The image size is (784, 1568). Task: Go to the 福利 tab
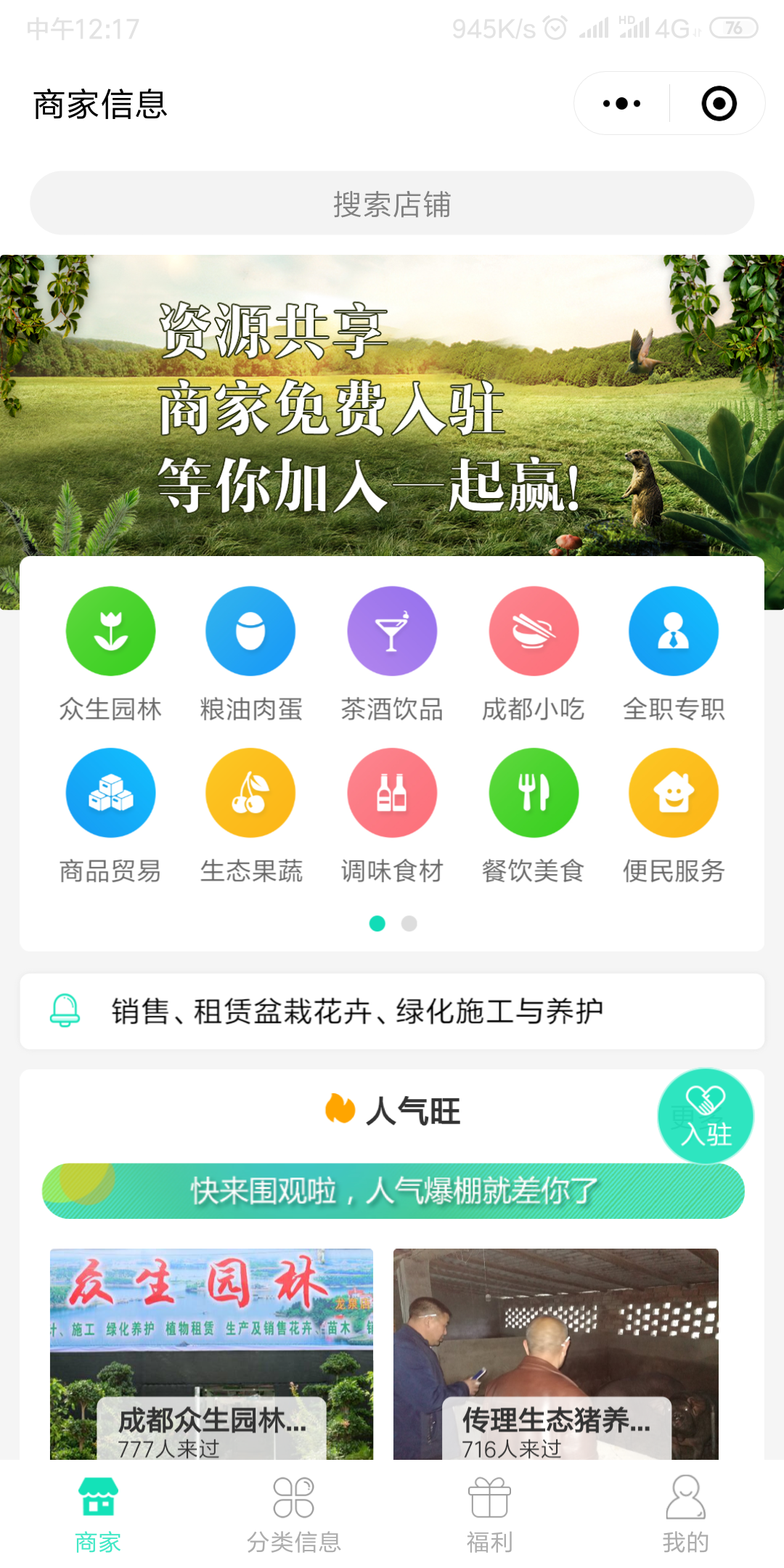click(490, 1514)
